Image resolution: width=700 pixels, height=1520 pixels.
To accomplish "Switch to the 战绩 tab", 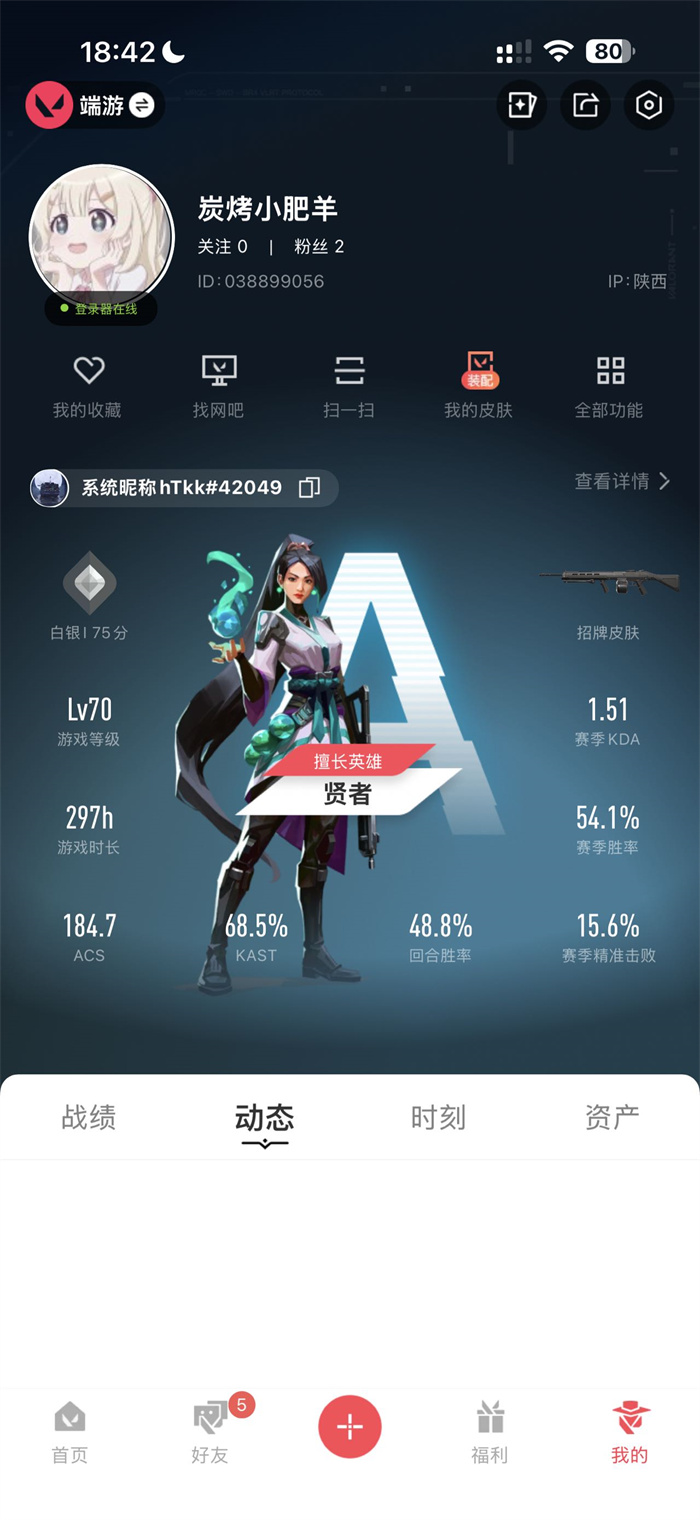I will [88, 1117].
